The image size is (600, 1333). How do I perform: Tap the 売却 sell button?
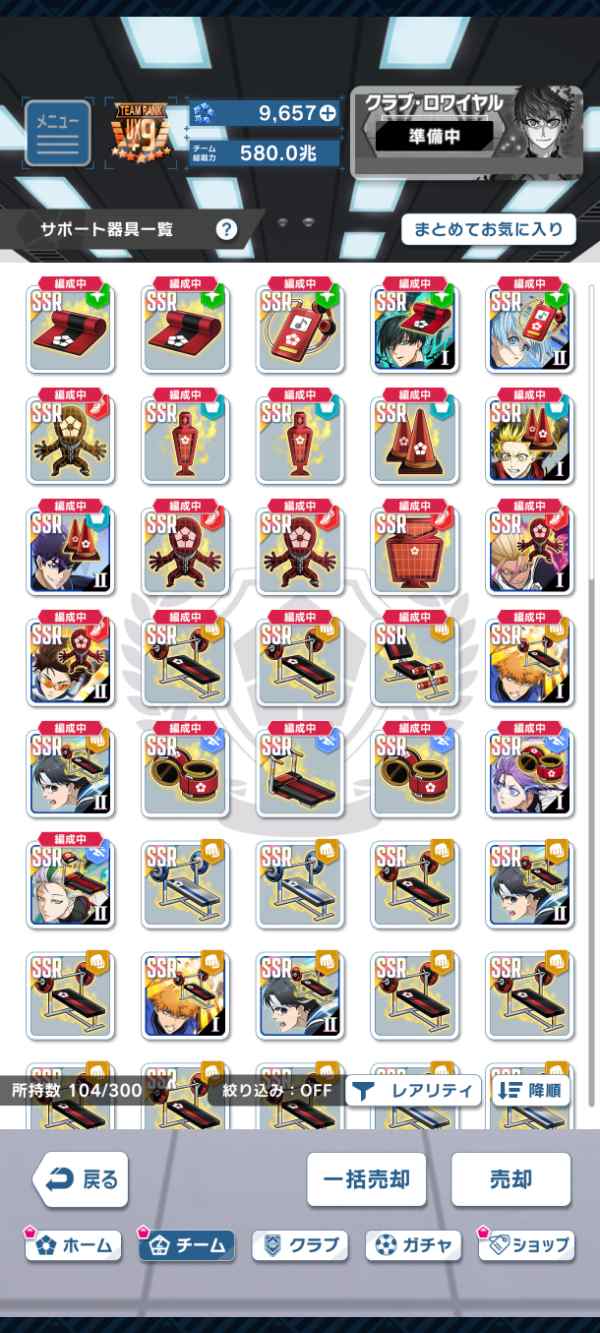coord(511,1180)
